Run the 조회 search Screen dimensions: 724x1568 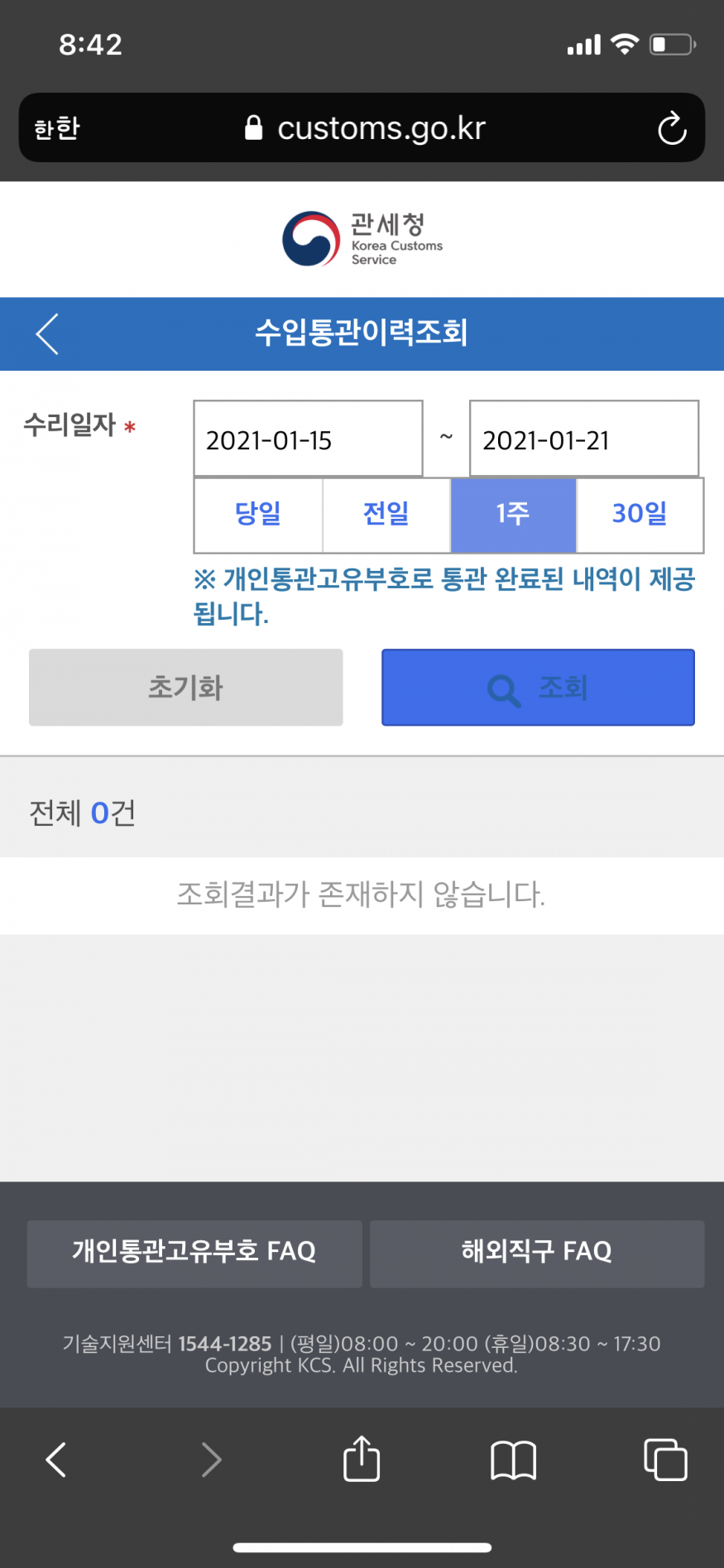coord(538,688)
